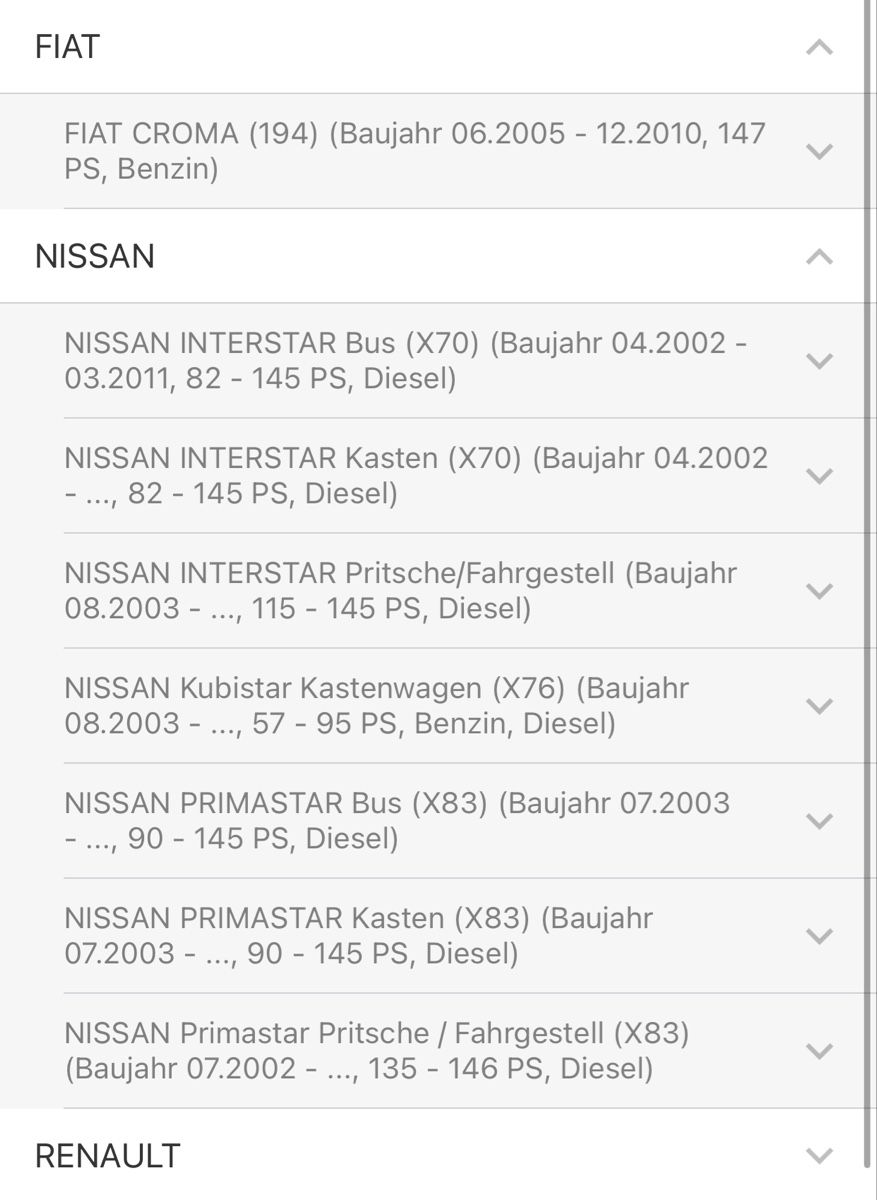The width and height of the screenshot is (877, 1200).
Task: Expand NISSAN INTERSTAR Bus (X70) details
Action: coord(818,361)
